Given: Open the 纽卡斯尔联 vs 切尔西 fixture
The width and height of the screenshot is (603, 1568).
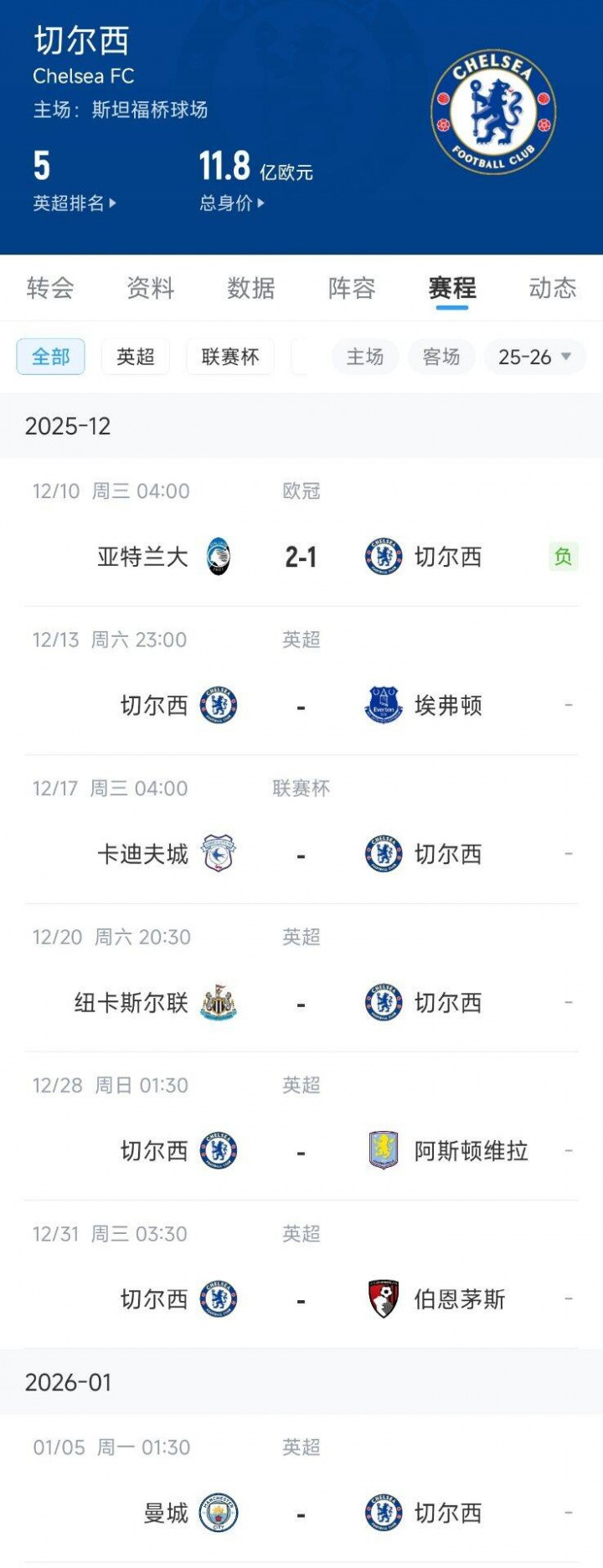Looking at the screenshot, I should tap(301, 1002).
